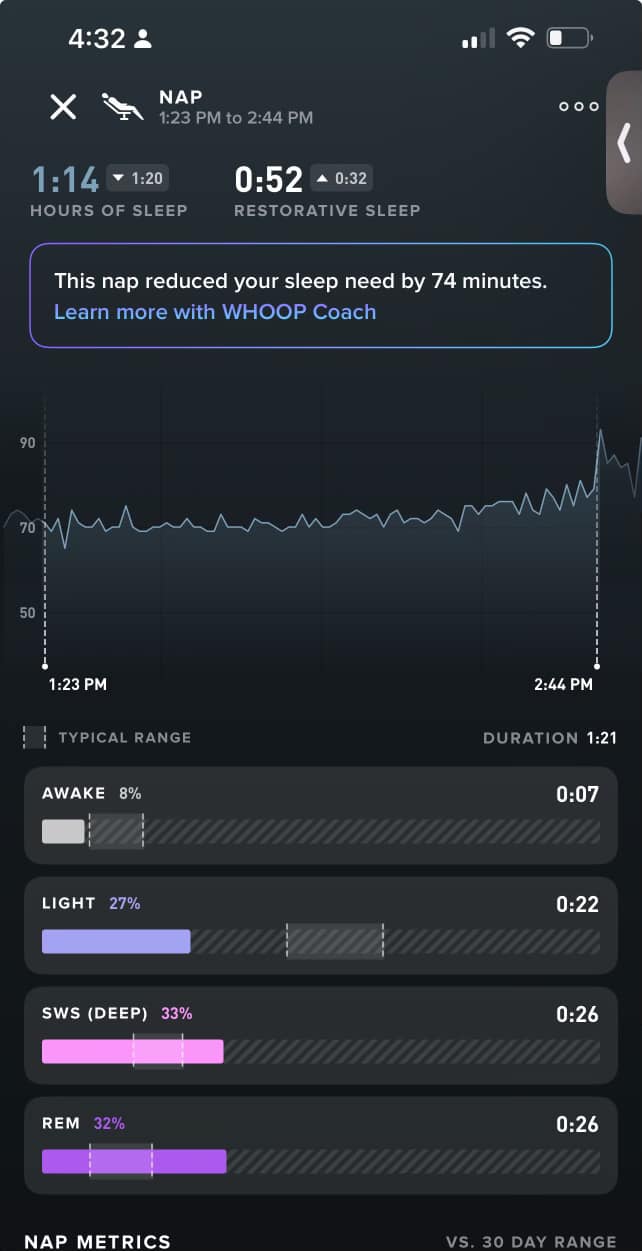
Task: Open the three-dot overflow menu
Action: [x=579, y=107]
